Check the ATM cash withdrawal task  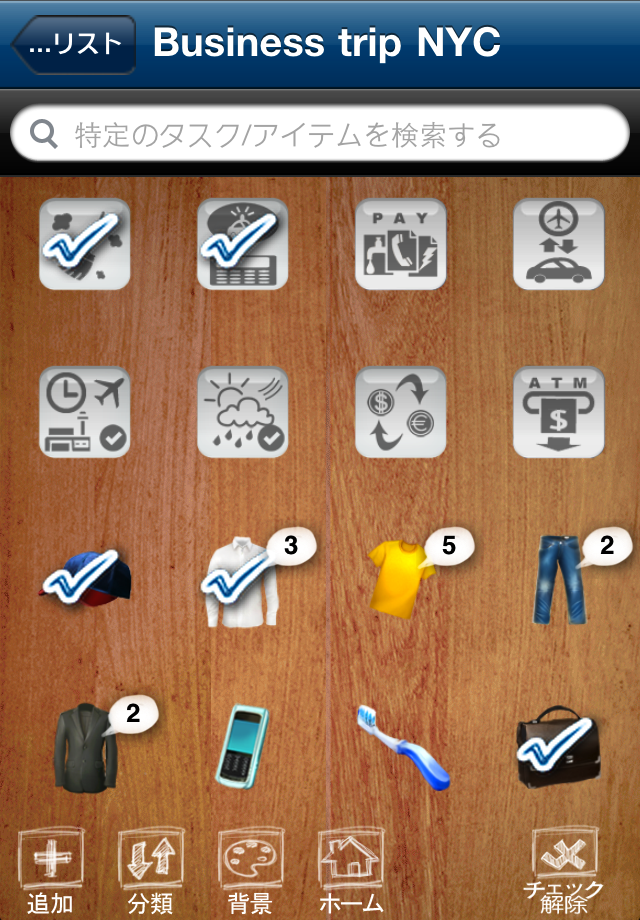pos(559,412)
